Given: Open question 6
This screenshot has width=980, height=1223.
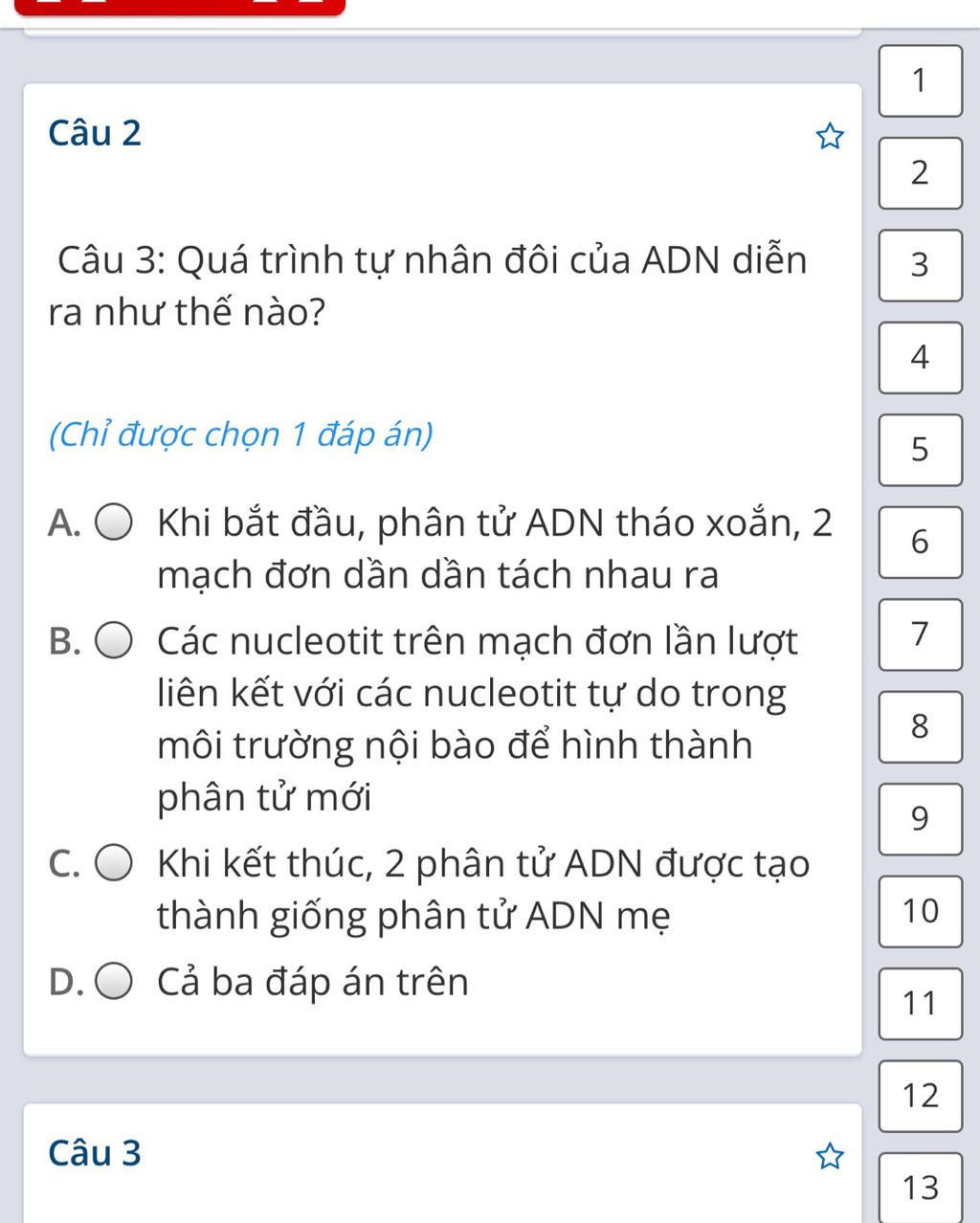Looking at the screenshot, I should (920, 543).
